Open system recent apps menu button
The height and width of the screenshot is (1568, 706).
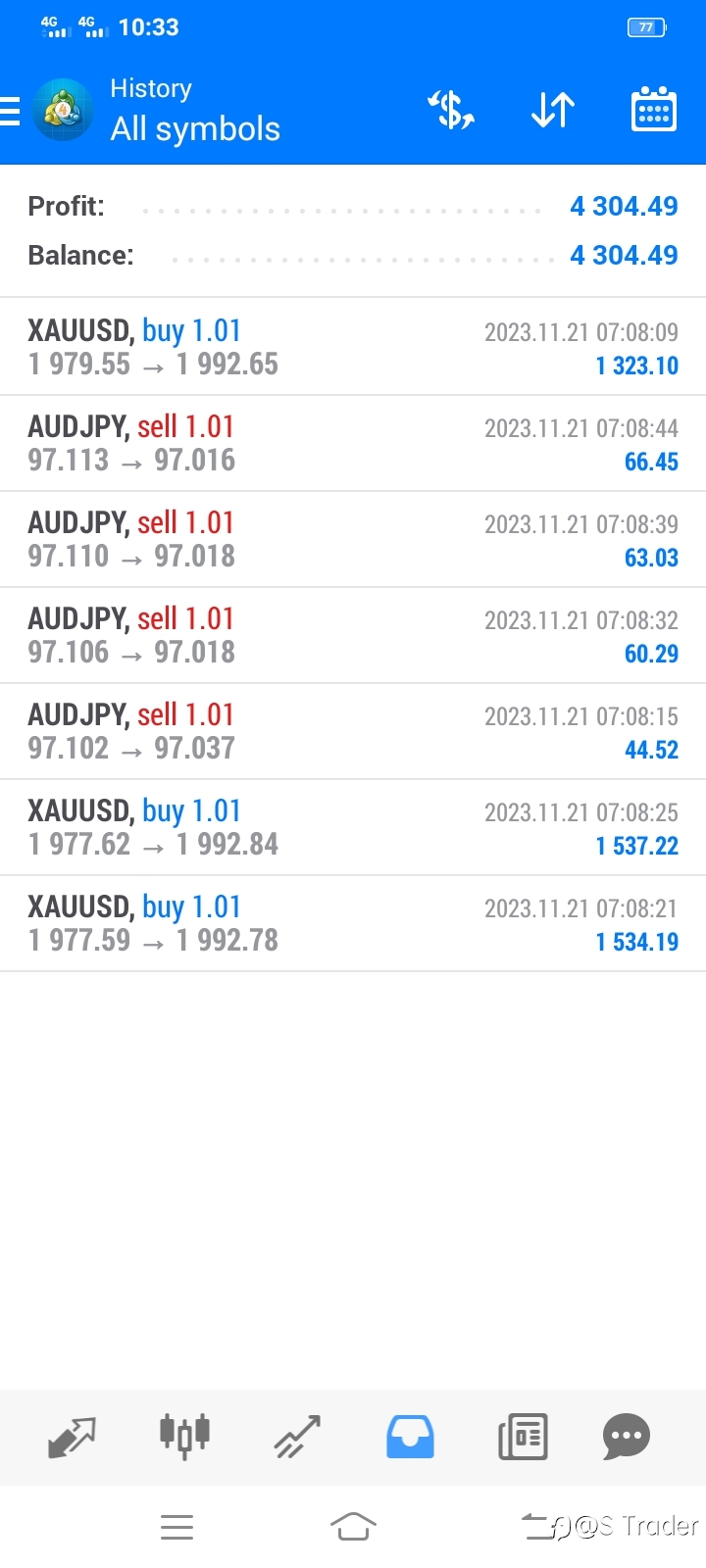coord(176,1527)
